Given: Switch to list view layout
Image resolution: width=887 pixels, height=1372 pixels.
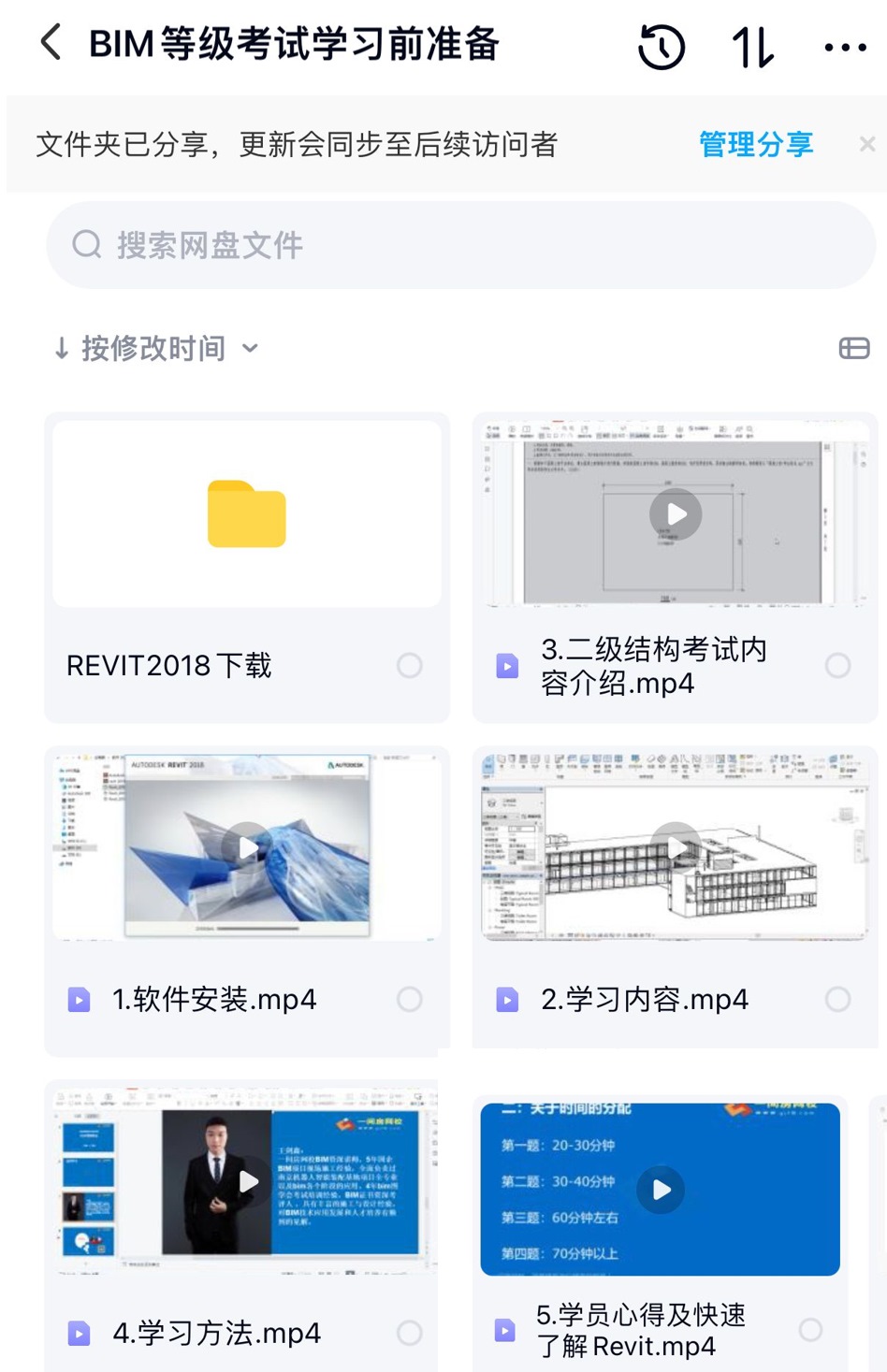Looking at the screenshot, I should point(854,349).
